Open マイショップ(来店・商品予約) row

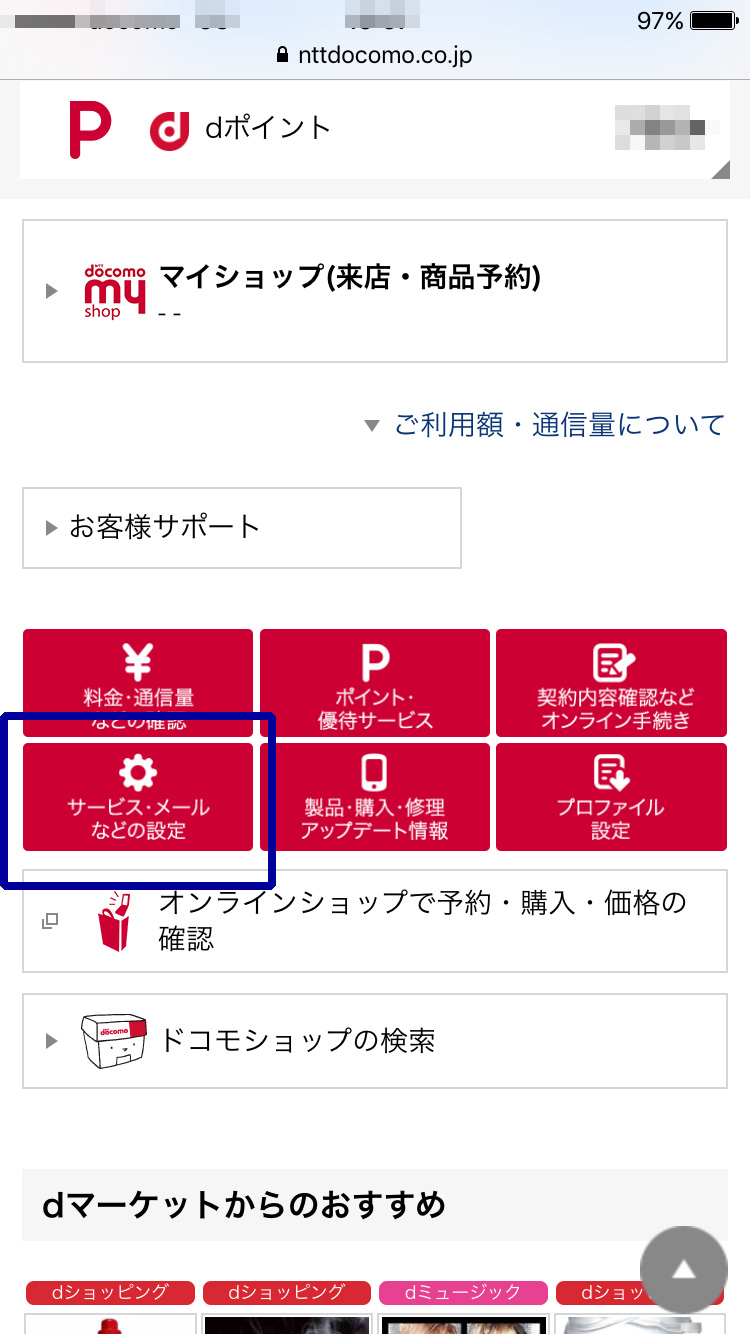point(374,290)
